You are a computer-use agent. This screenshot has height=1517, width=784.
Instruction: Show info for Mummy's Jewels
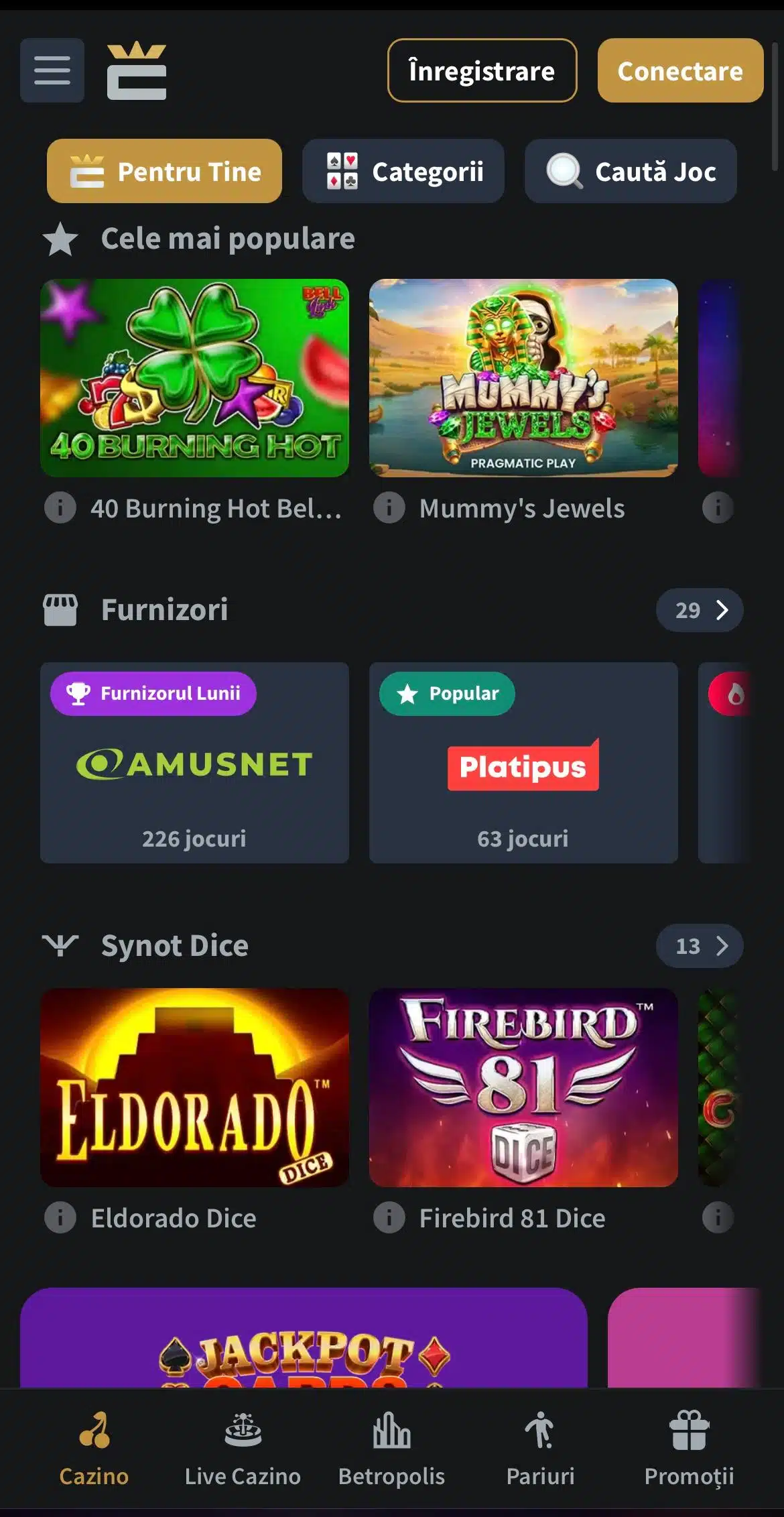coord(389,508)
